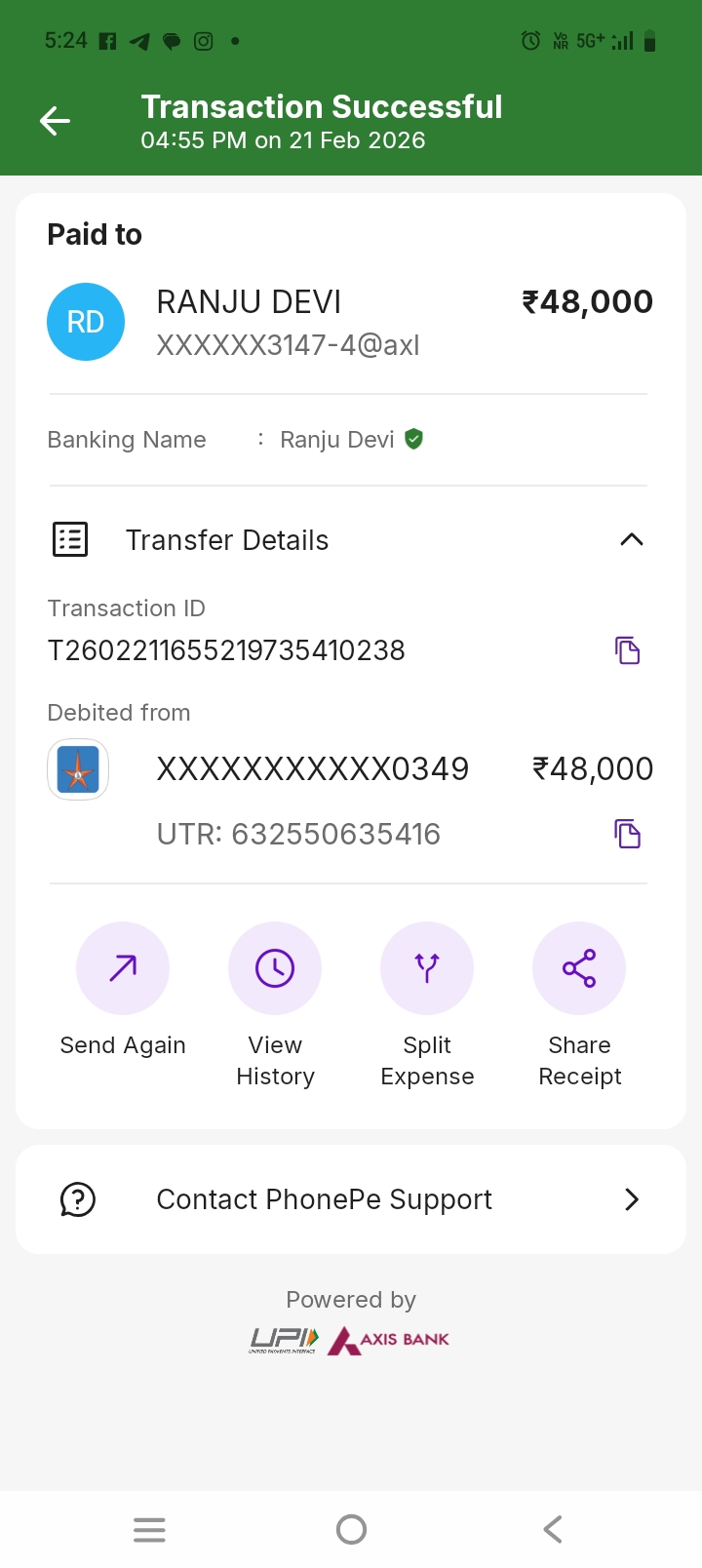702x1568 pixels.
Task: Tap Send Again
Action: 123,968
